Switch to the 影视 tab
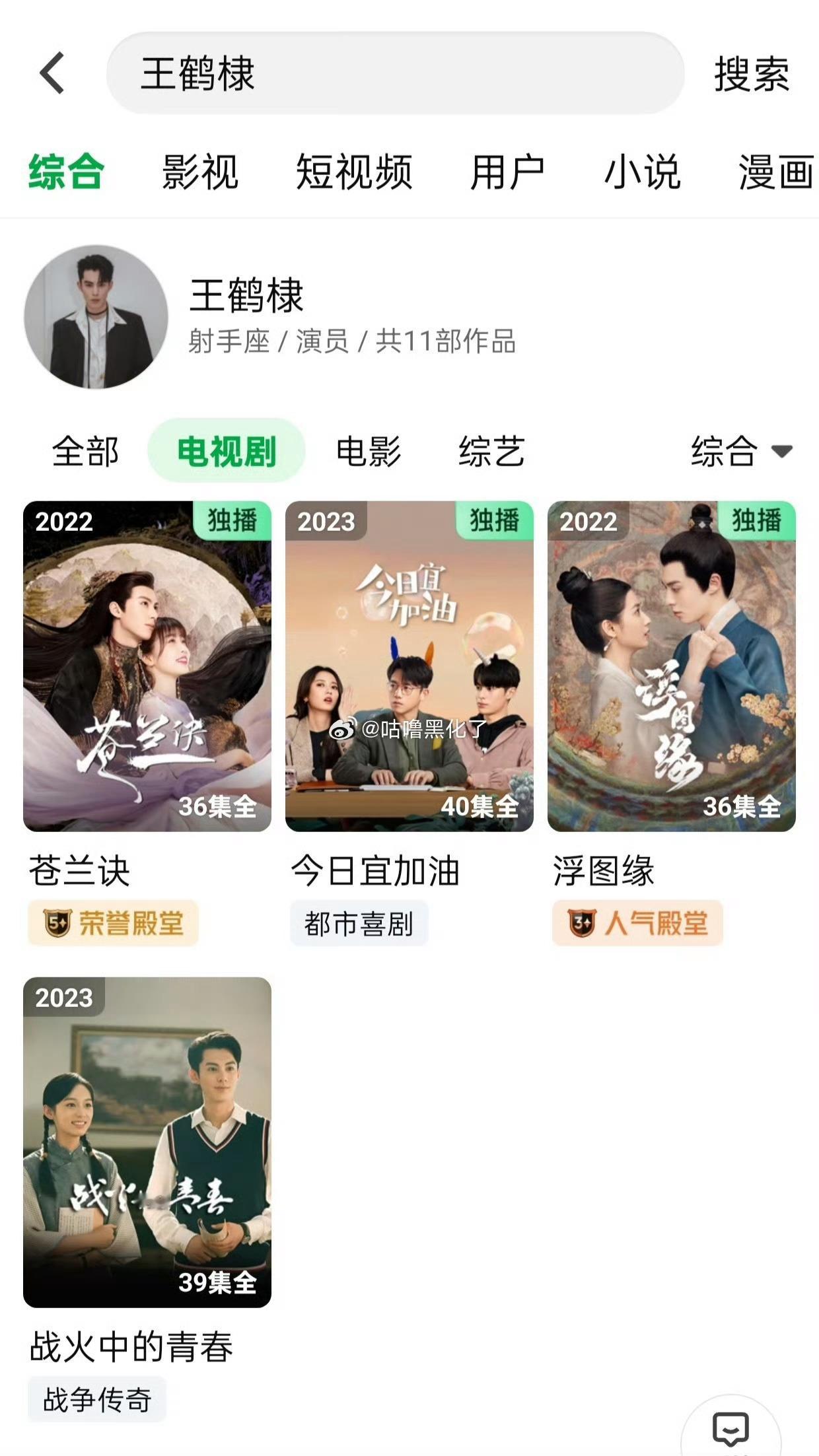The width and height of the screenshot is (819, 1456). click(199, 172)
